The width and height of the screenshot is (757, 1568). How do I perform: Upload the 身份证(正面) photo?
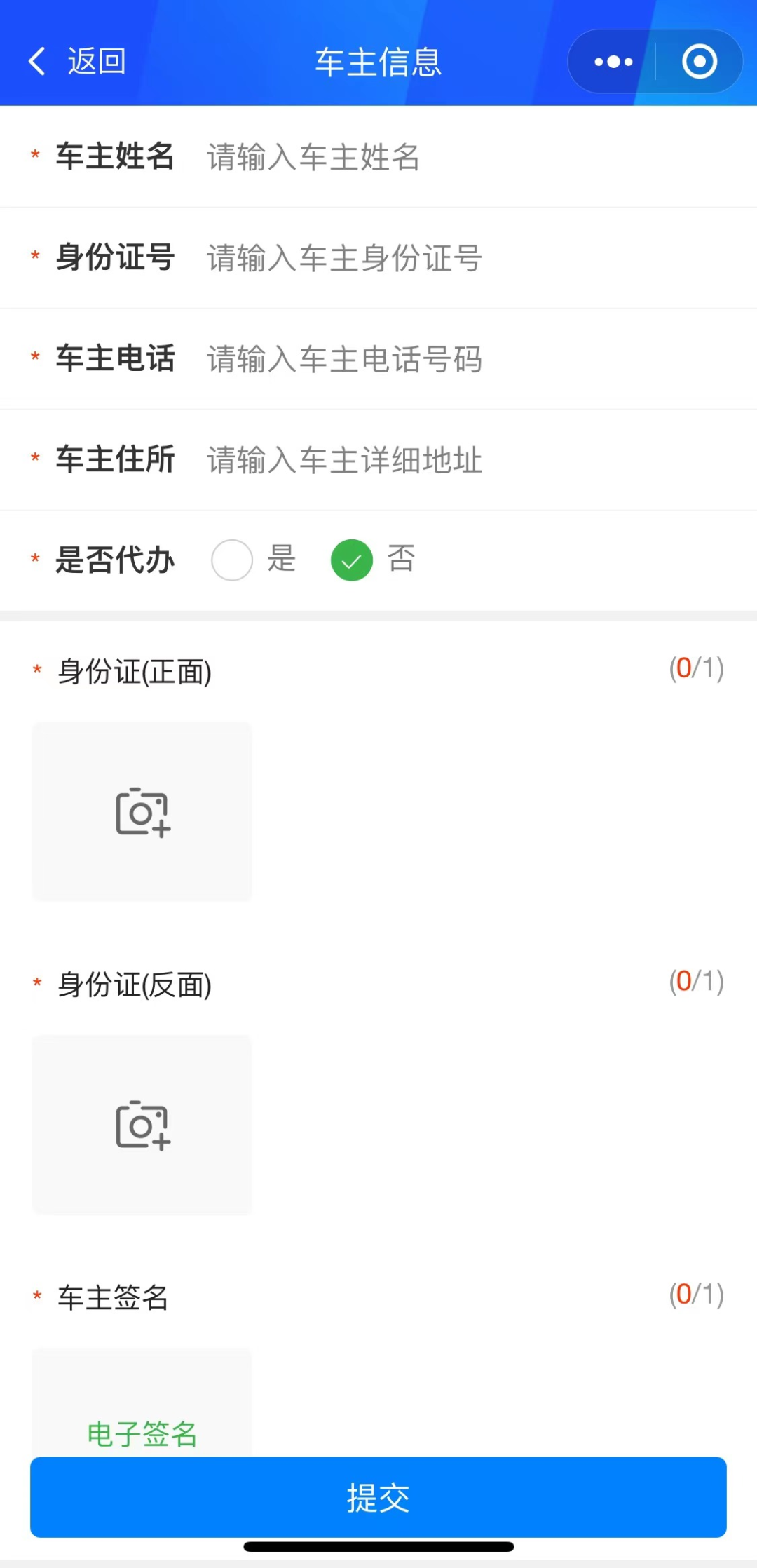(x=142, y=812)
